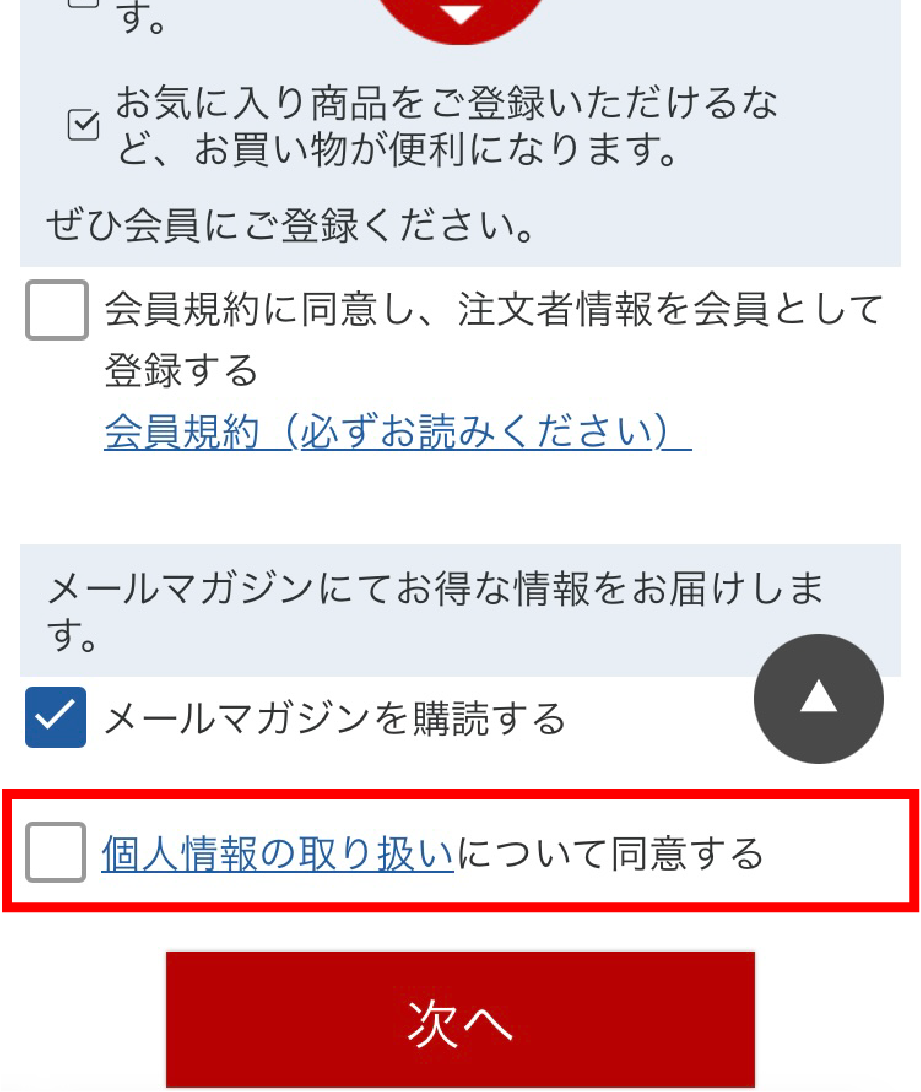The width and height of the screenshot is (921, 1092).
Task: Tap the red 次へ button
Action: 460,1020
